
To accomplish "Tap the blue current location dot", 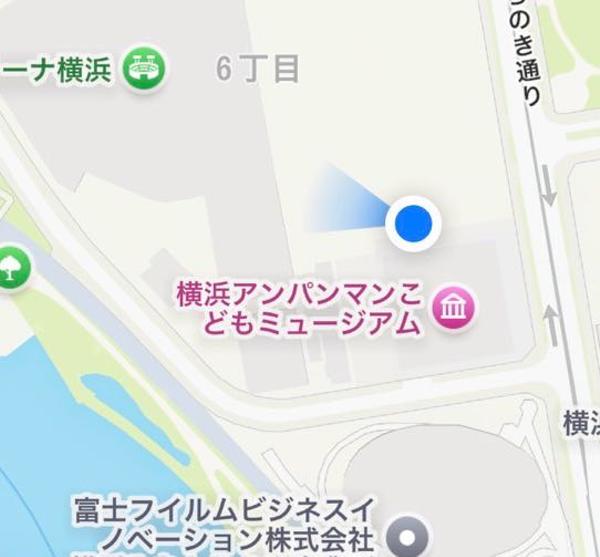I will click(x=413, y=223).
